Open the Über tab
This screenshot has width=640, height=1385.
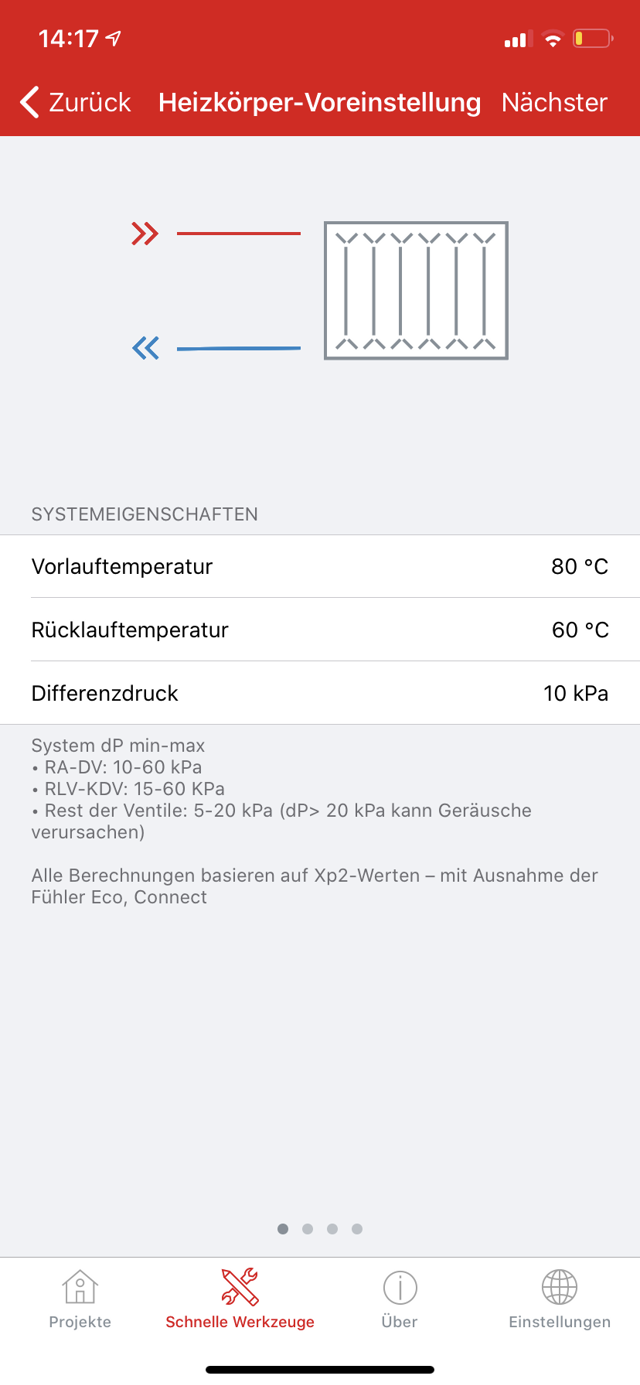(399, 1299)
